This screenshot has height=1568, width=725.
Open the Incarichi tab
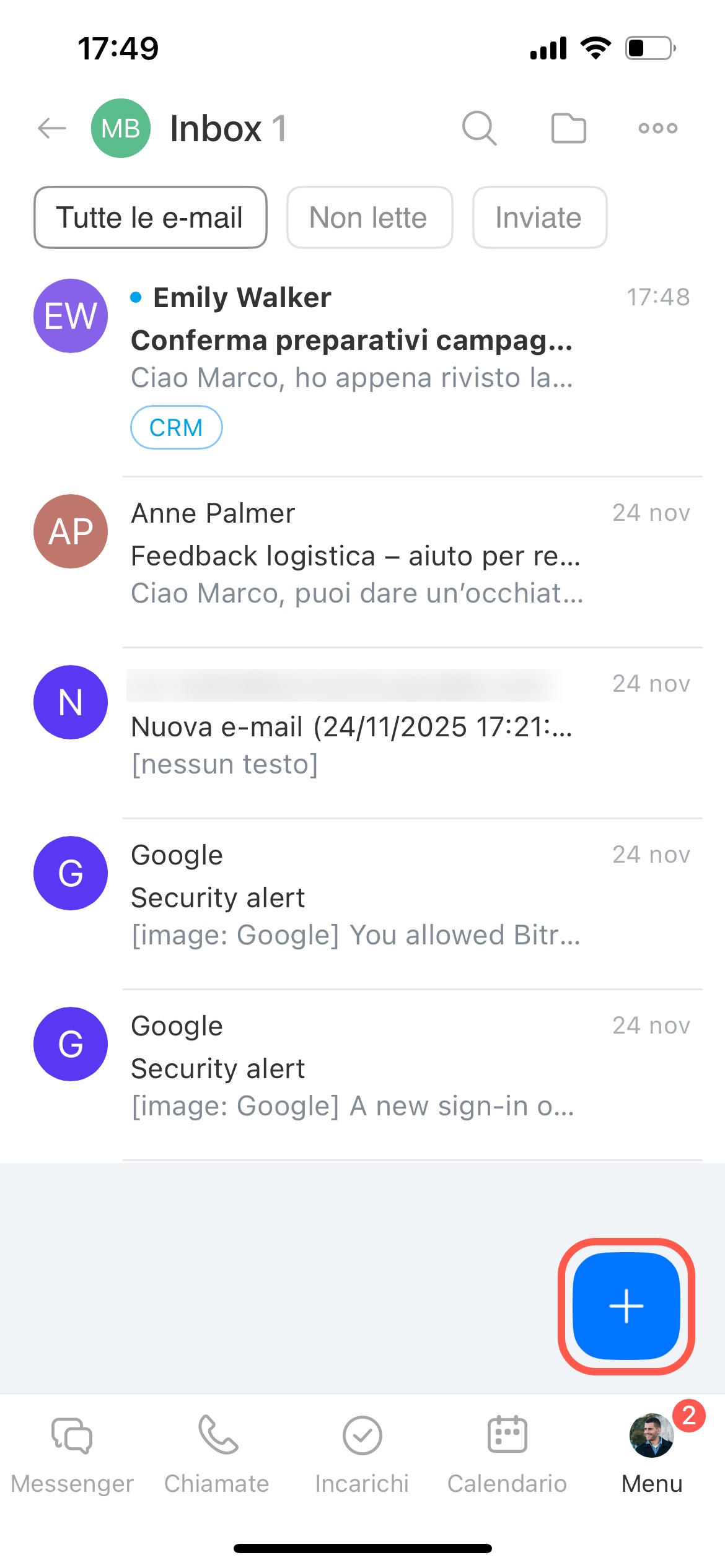[362, 1452]
